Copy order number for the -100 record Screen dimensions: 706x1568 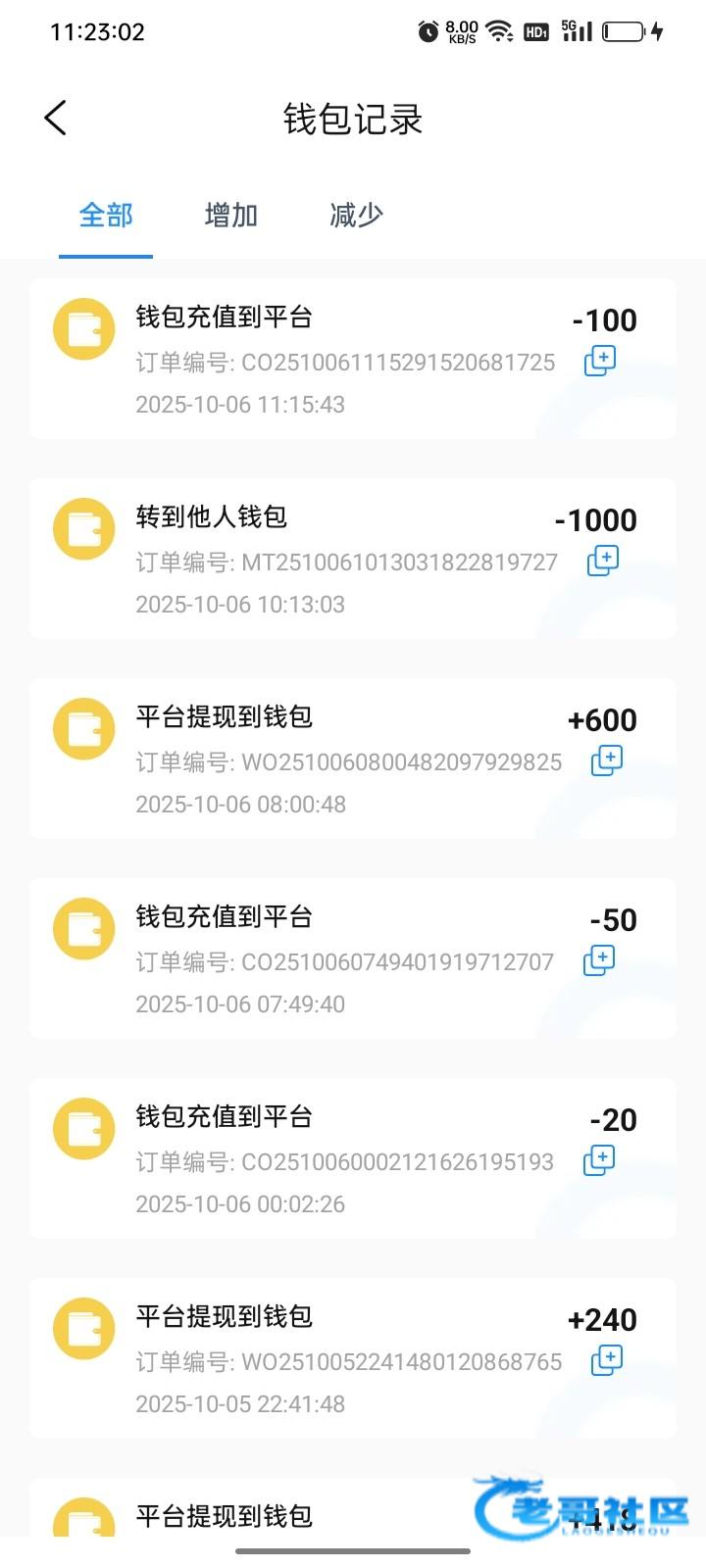point(600,361)
